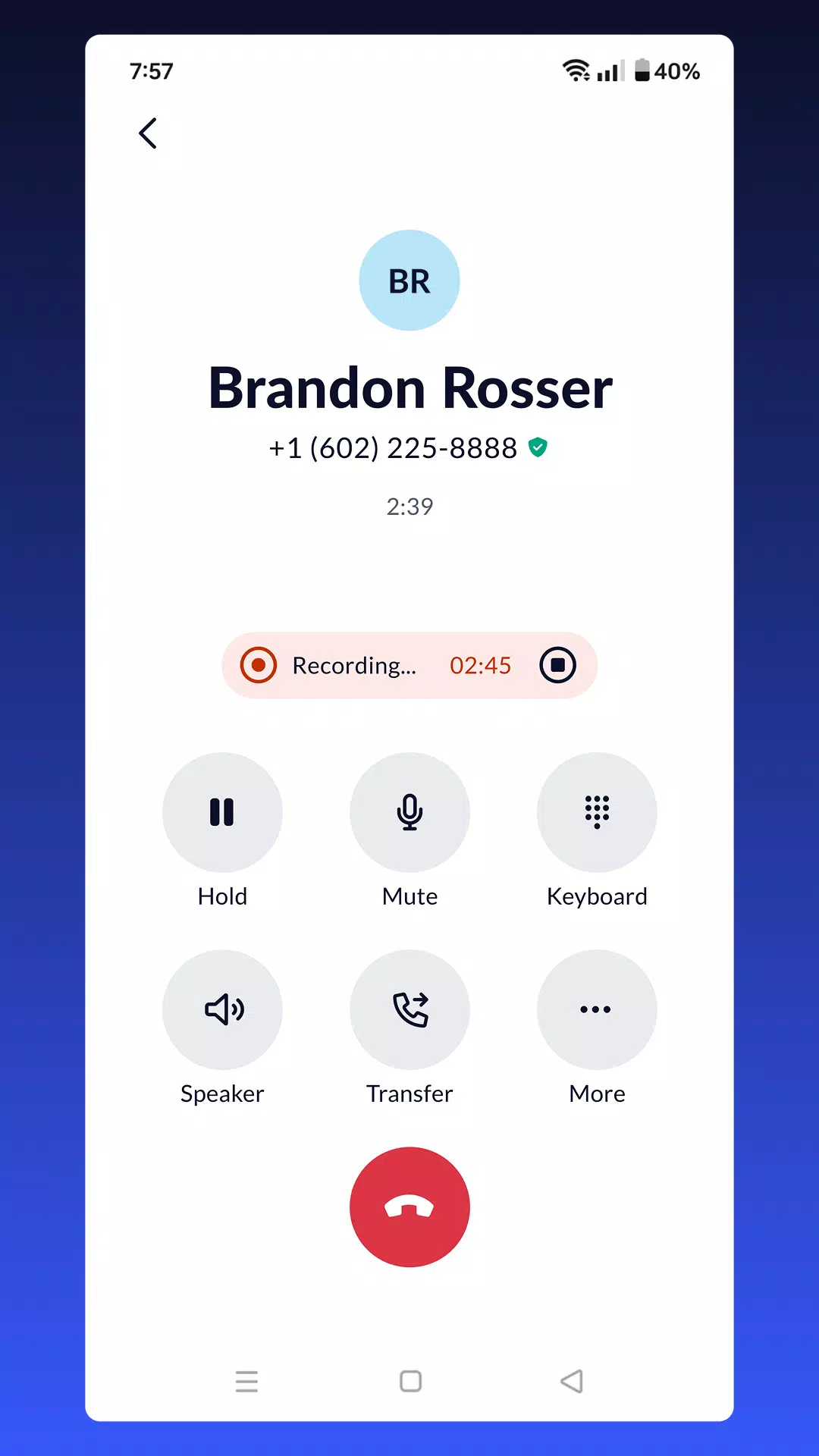This screenshot has width=819, height=1456.
Task: Turn on speaker mode
Action: coord(222,1009)
